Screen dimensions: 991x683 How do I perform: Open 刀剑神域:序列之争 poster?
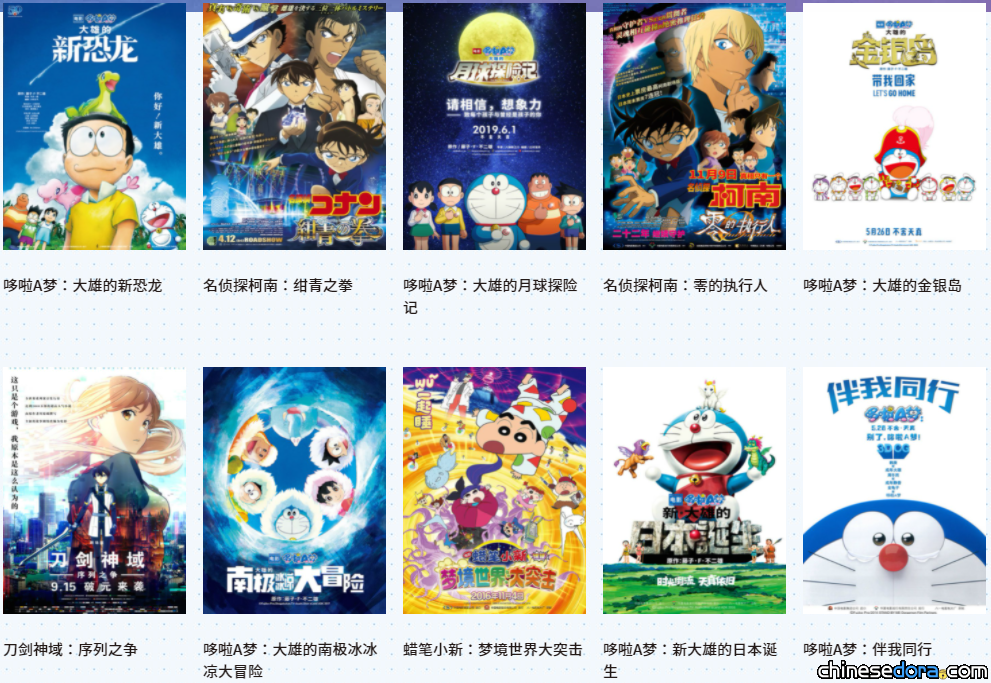pyautogui.click(x=94, y=490)
